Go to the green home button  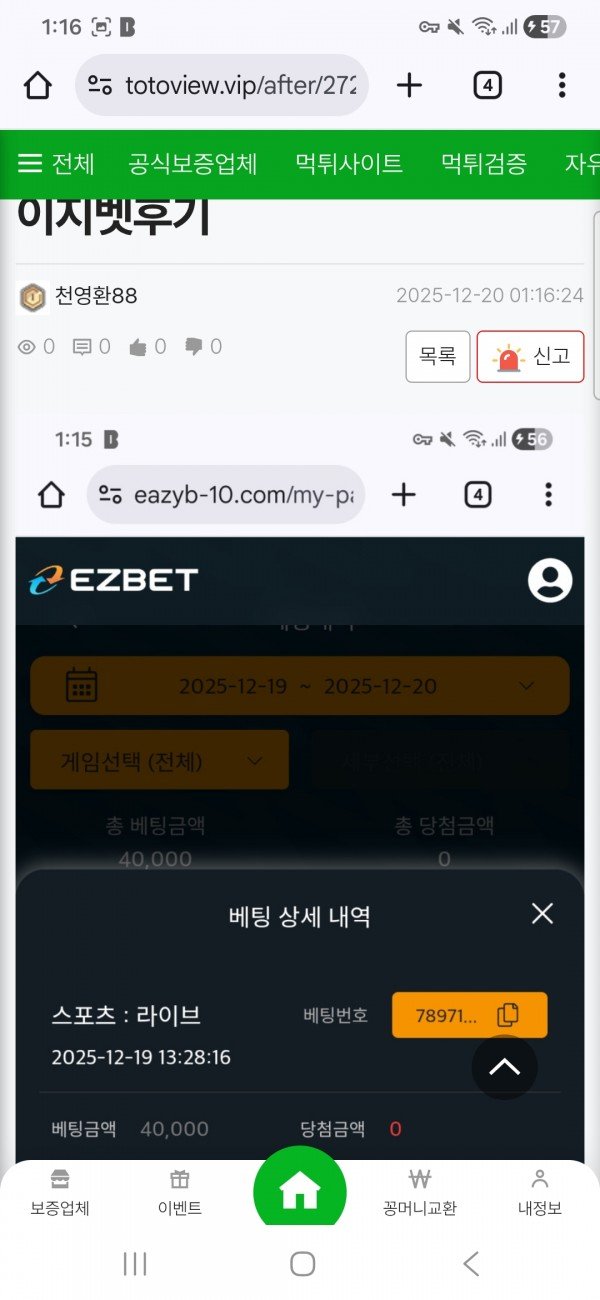(x=300, y=1190)
